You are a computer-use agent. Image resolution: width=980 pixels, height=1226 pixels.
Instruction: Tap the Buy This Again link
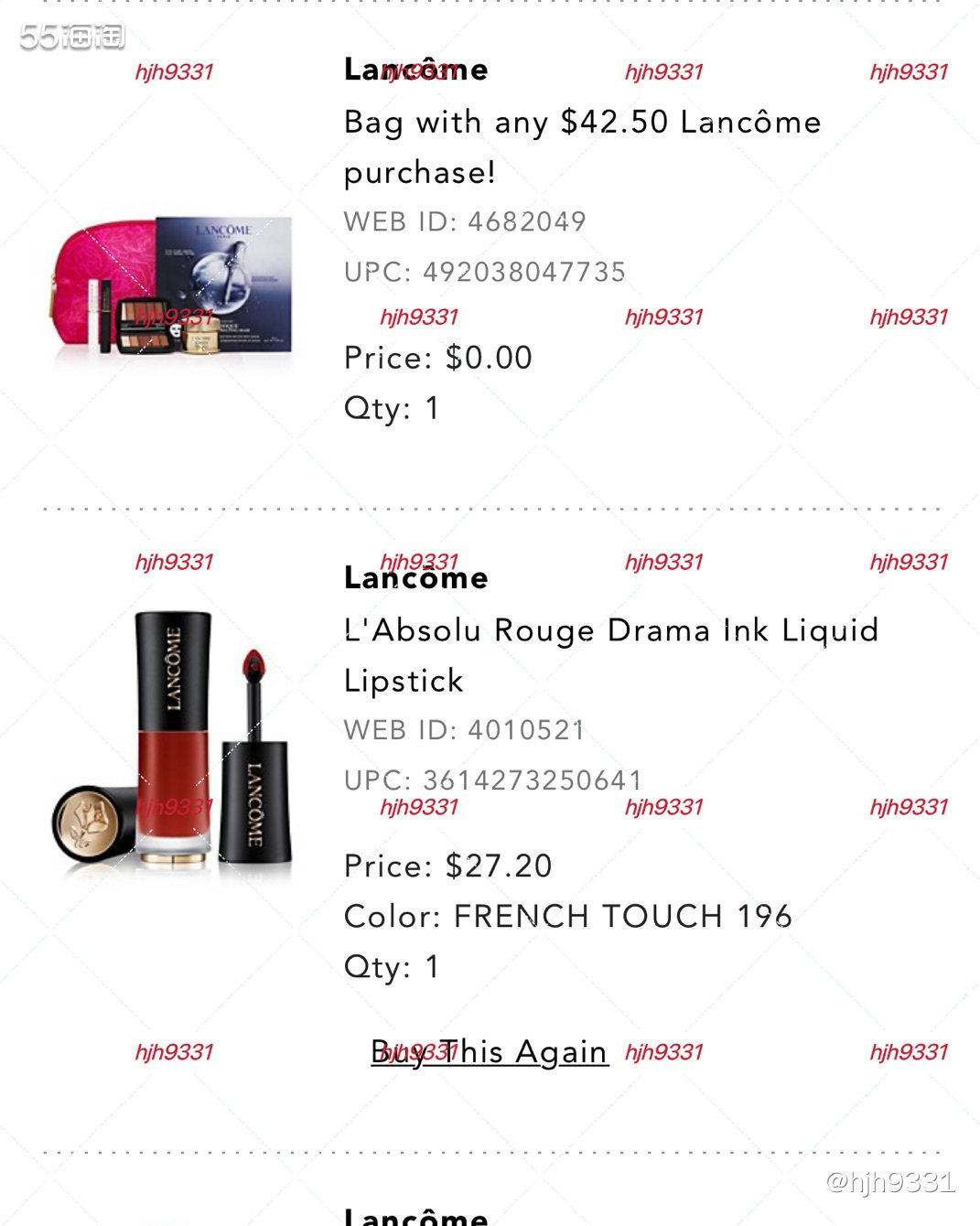click(x=490, y=1052)
